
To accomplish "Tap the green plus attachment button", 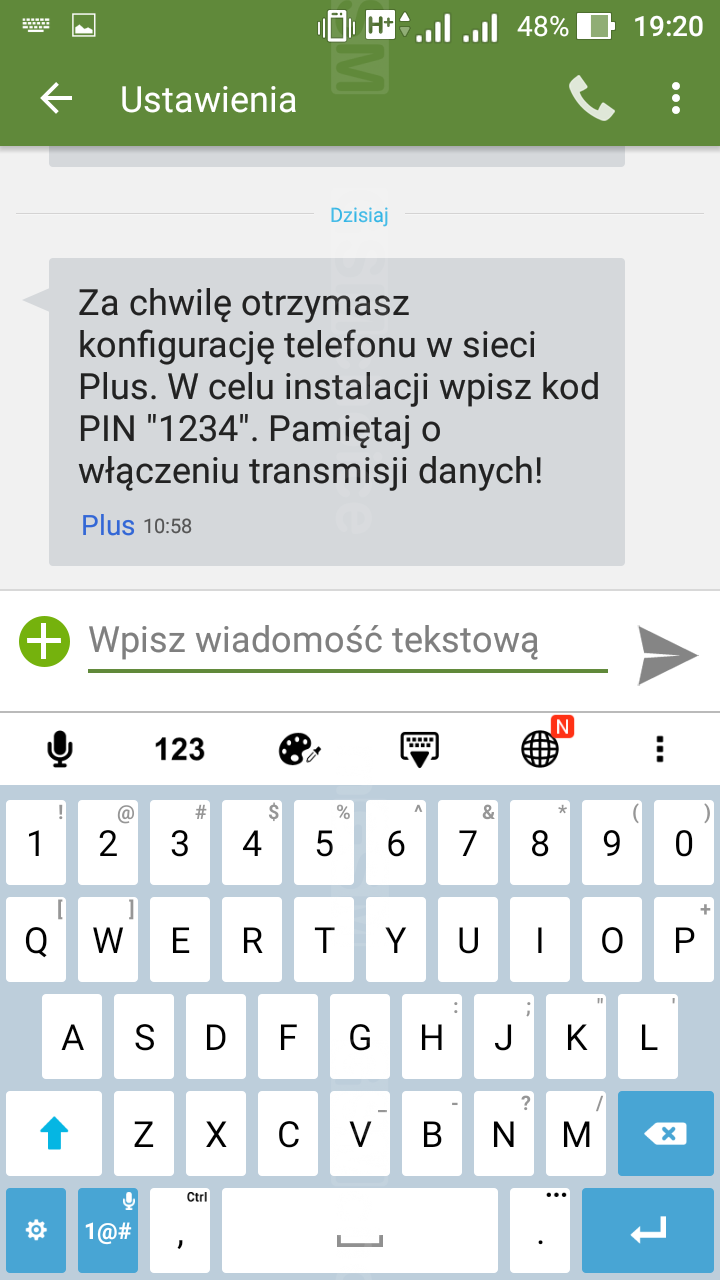I will (45, 642).
